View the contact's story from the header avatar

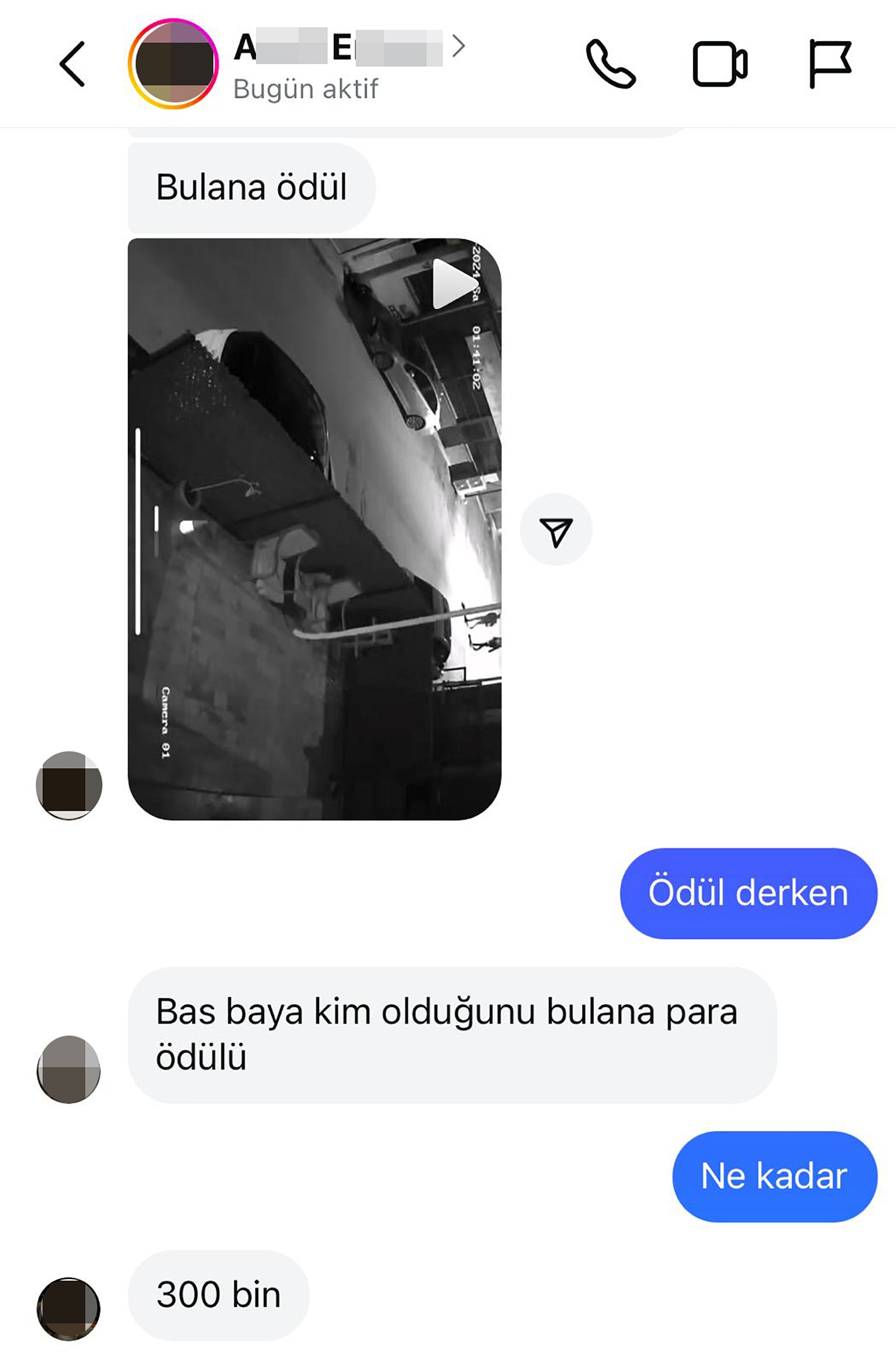[174, 64]
